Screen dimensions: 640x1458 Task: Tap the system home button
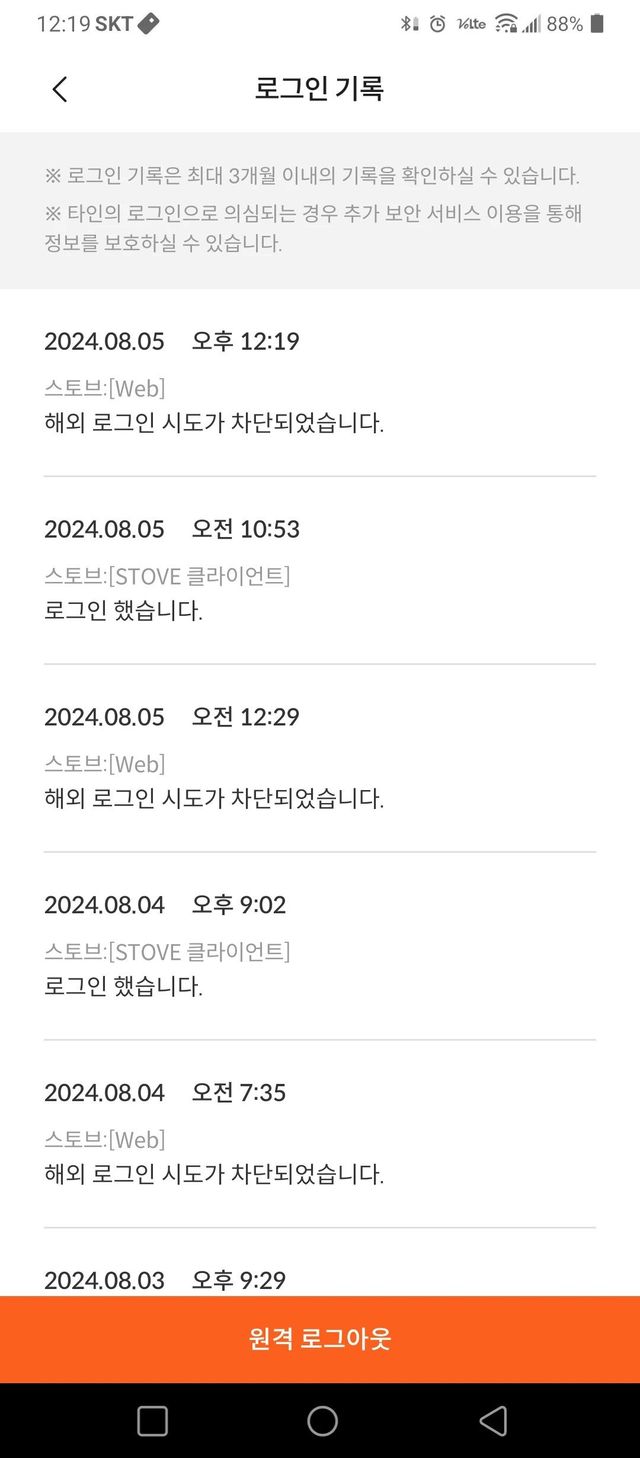tap(322, 1421)
